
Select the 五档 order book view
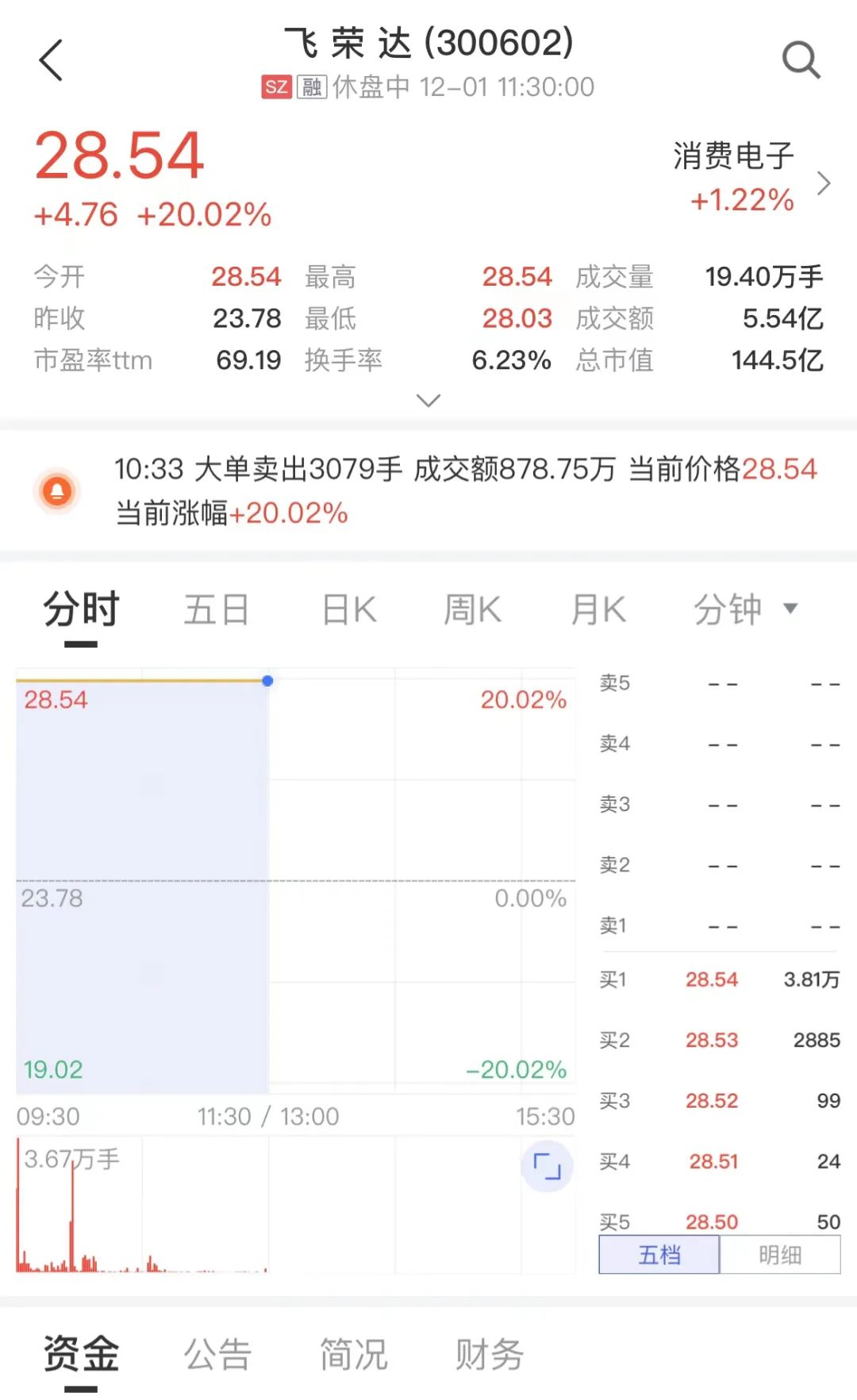tap(659, 1255)
